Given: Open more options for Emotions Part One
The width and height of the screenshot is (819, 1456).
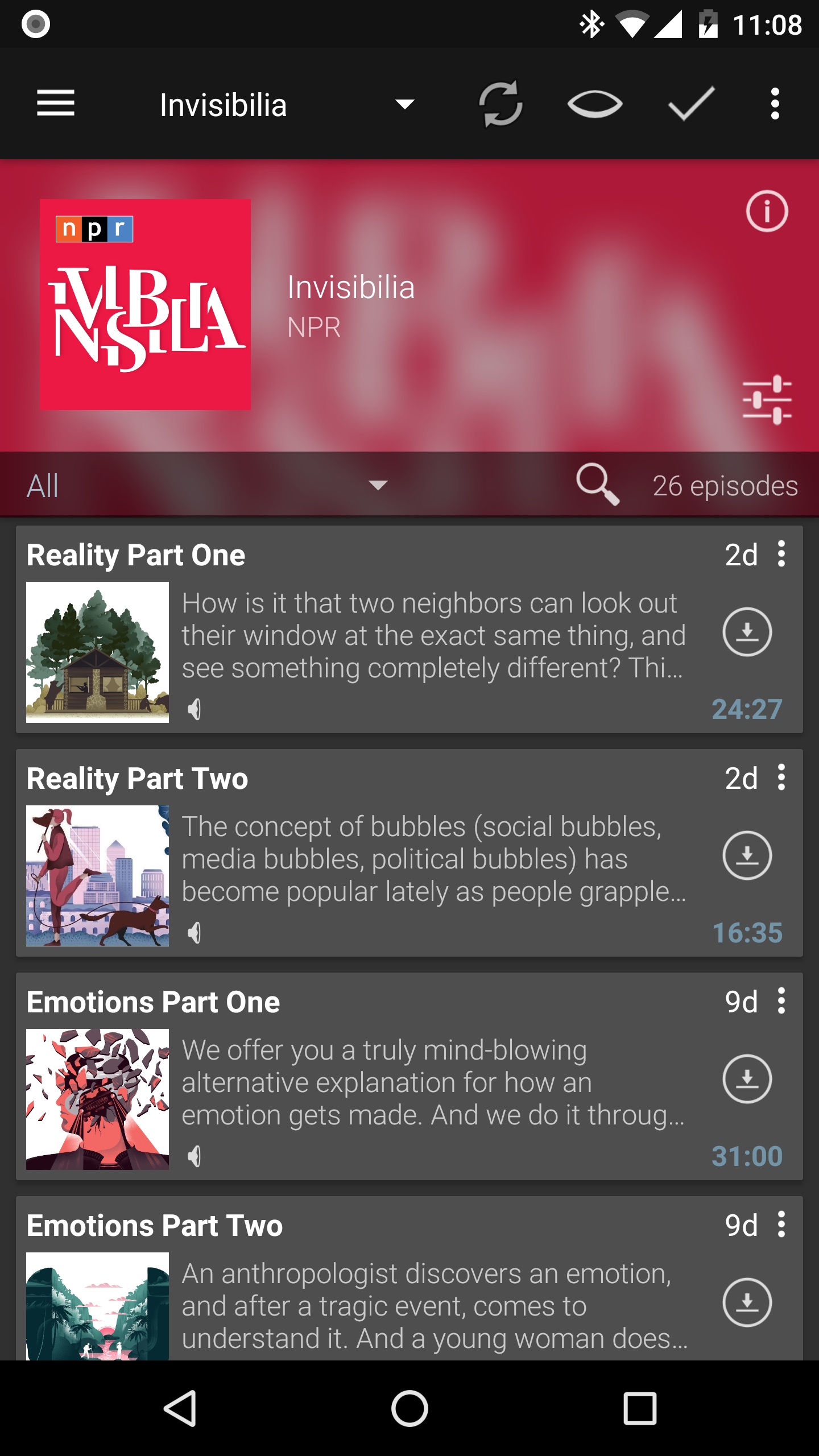Looking at the screenshot, I should click(781, 1001).
